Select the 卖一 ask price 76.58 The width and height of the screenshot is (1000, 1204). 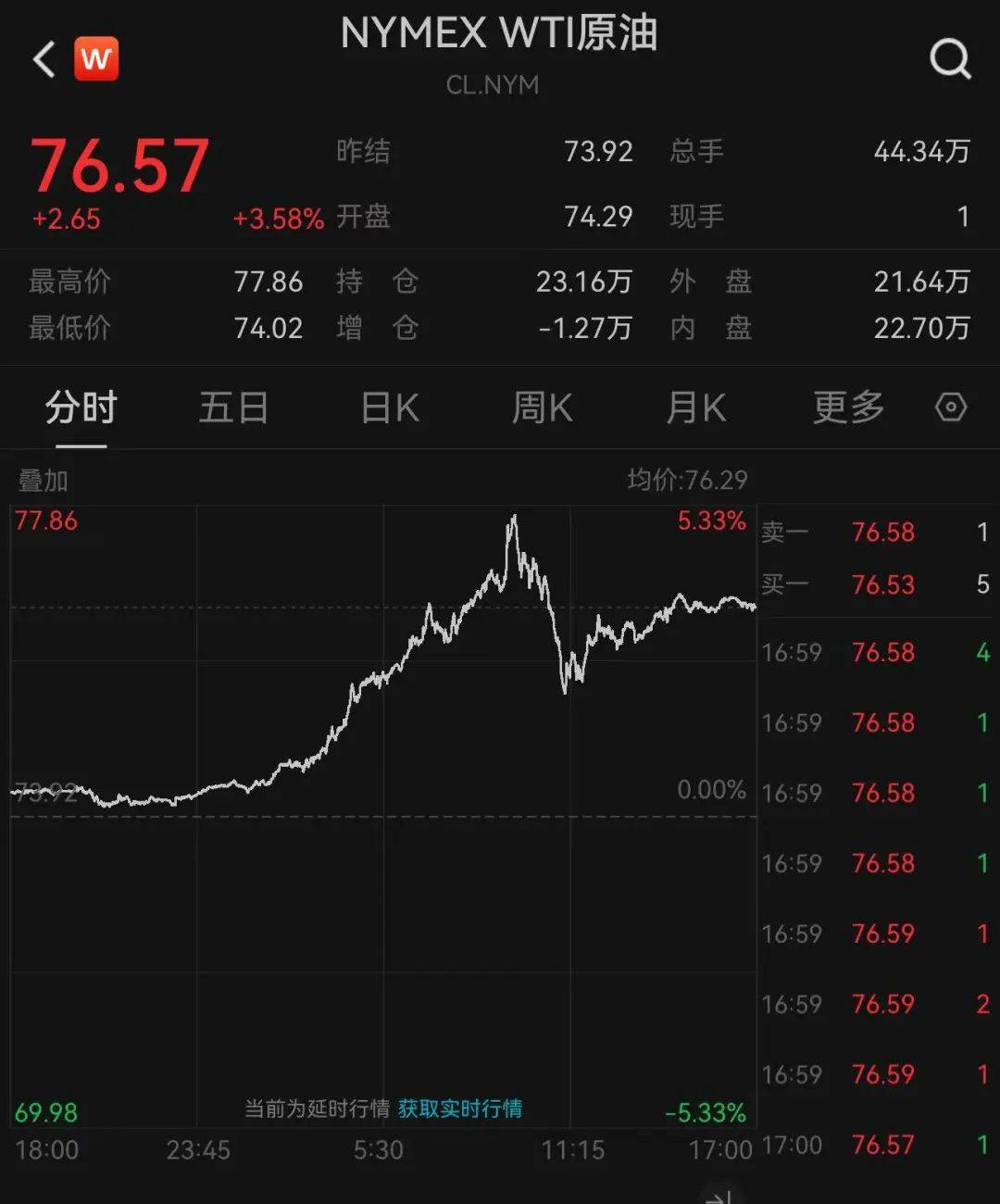tap(884, 533)
